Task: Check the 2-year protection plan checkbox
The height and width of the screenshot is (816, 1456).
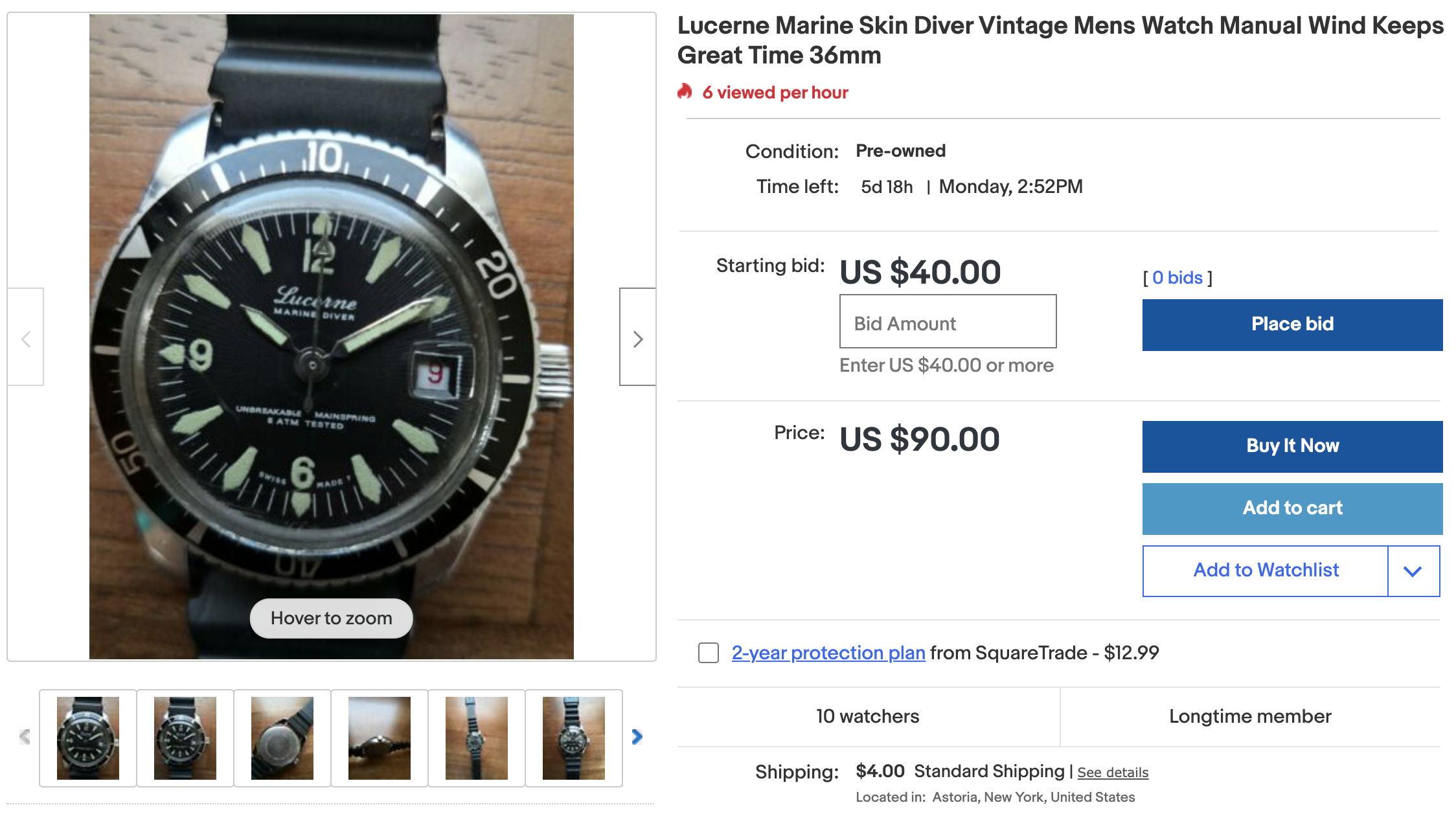Action: 709,653
